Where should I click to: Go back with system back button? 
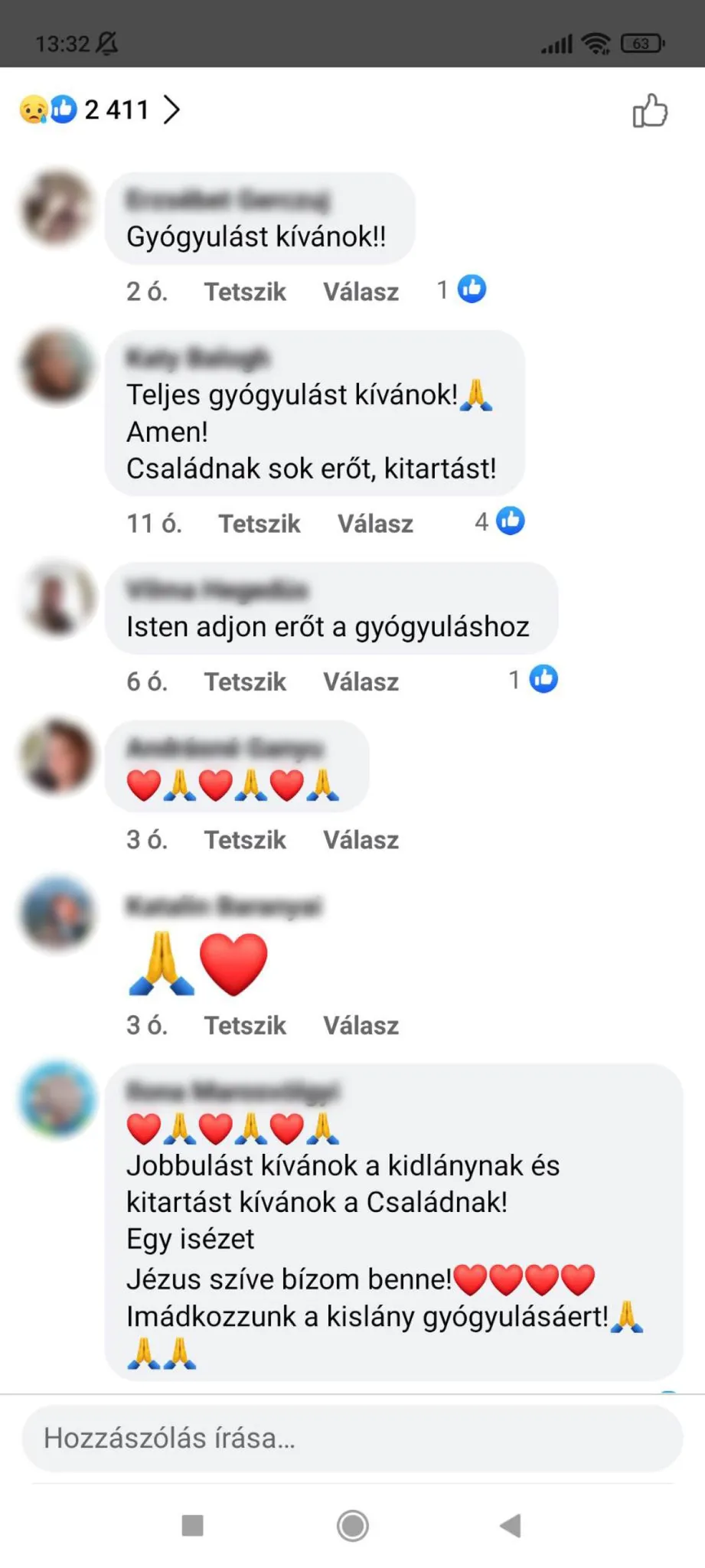(511, 1525)
